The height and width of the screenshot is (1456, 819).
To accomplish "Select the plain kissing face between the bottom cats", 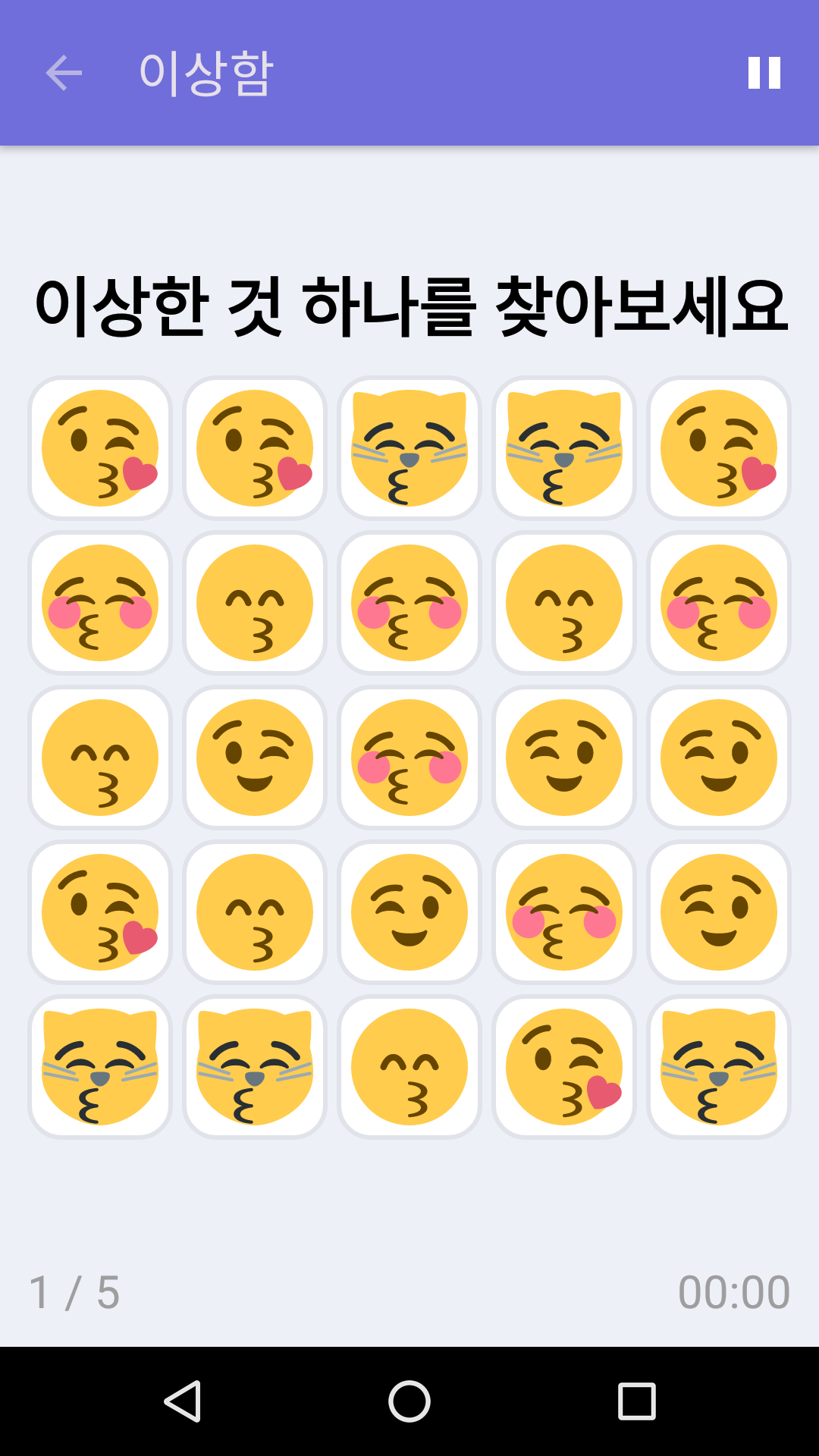I will coord(409,1065).
